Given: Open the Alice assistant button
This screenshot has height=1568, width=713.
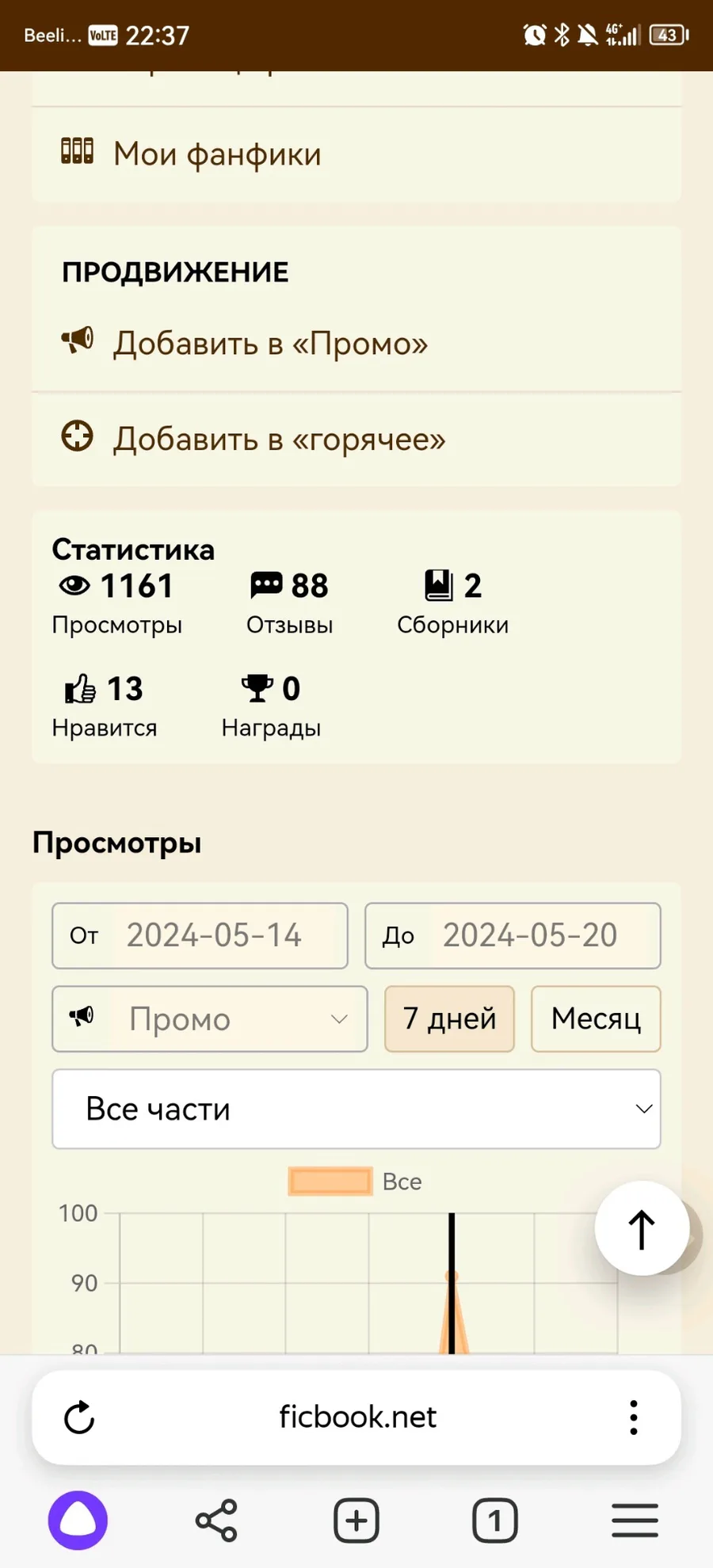Looking at the screenshot, I should 78,1520.
